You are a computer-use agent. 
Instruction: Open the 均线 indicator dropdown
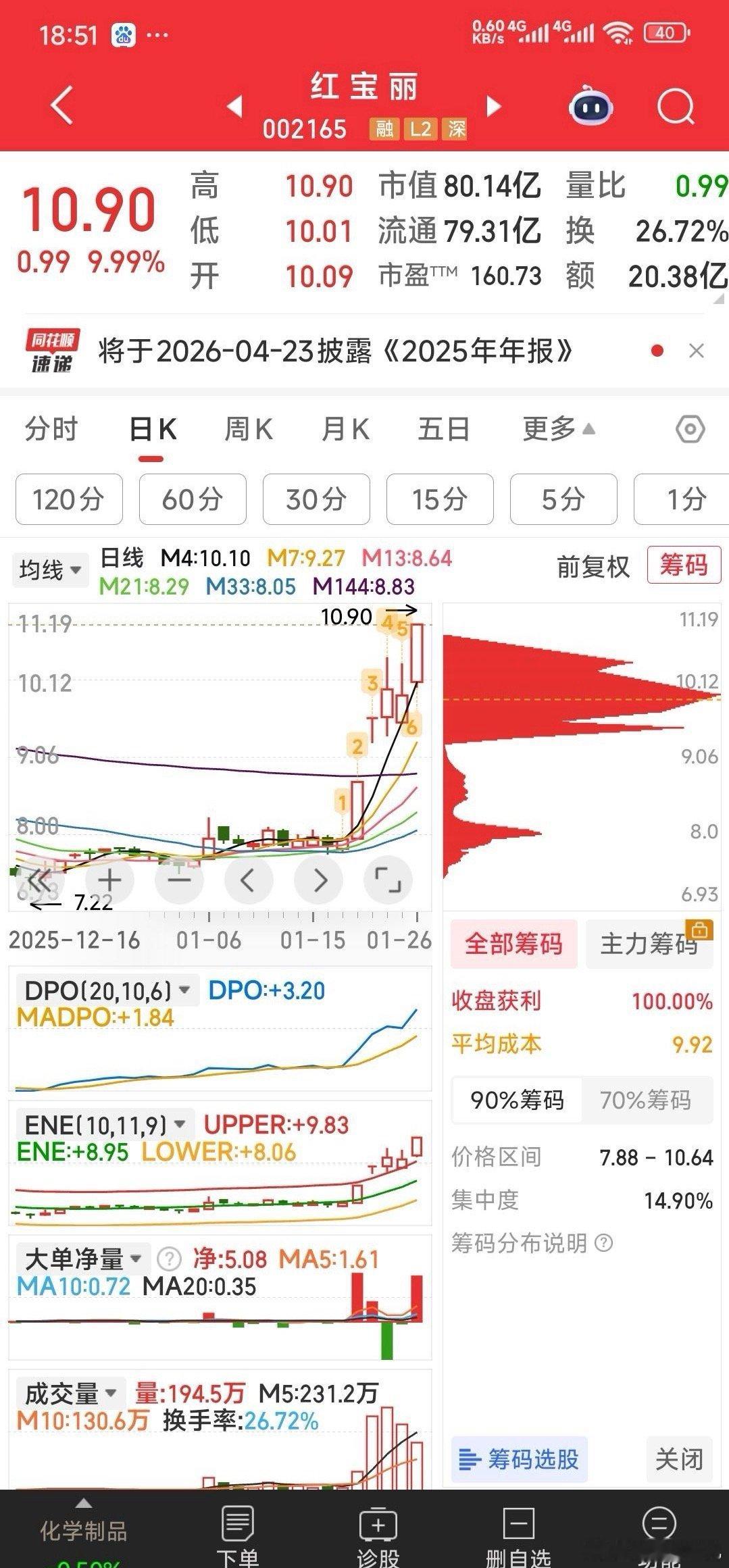[50, 570]
